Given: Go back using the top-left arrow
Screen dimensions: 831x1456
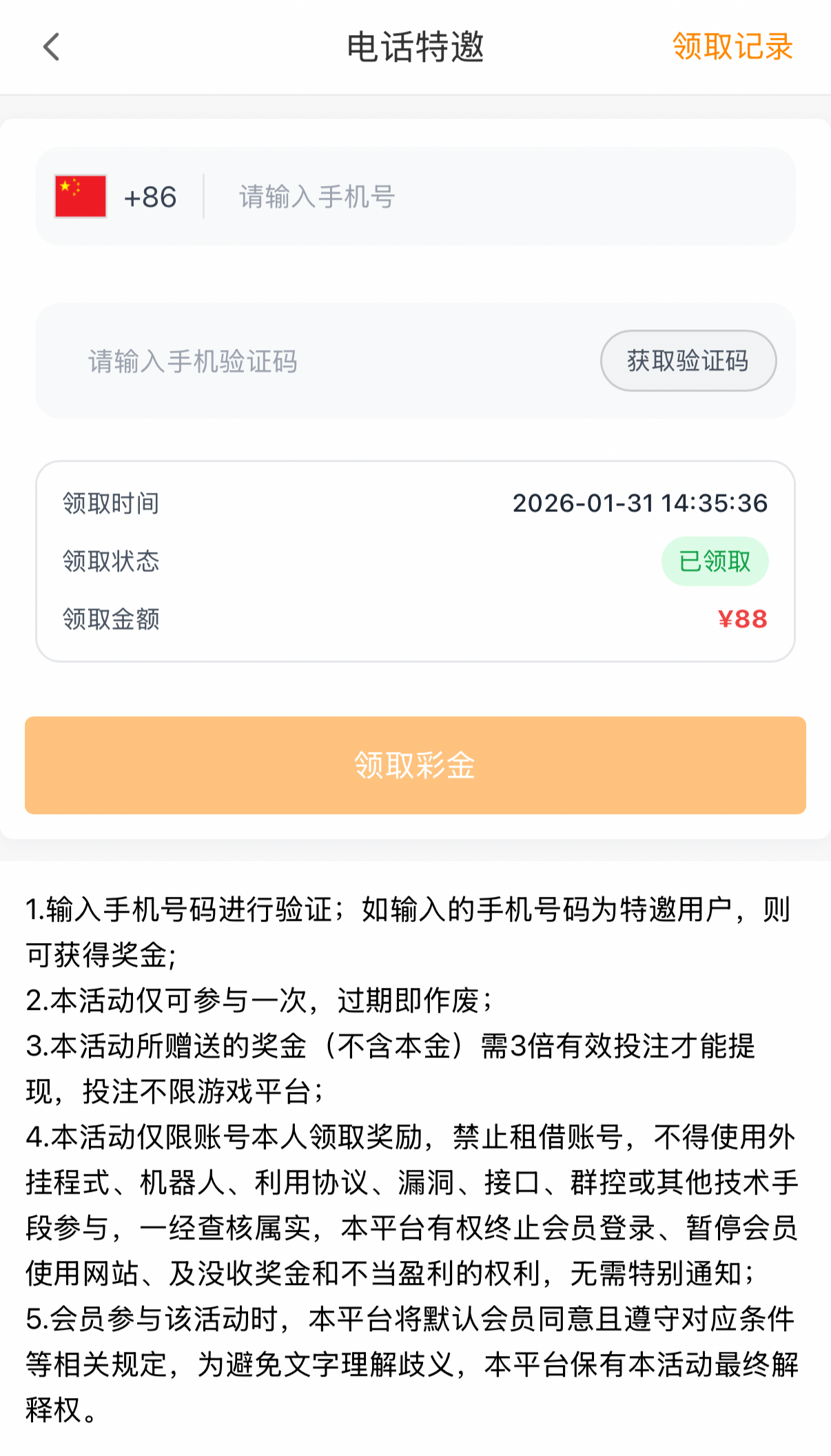Looking at the screenshot, I should (x=52, y=47).
